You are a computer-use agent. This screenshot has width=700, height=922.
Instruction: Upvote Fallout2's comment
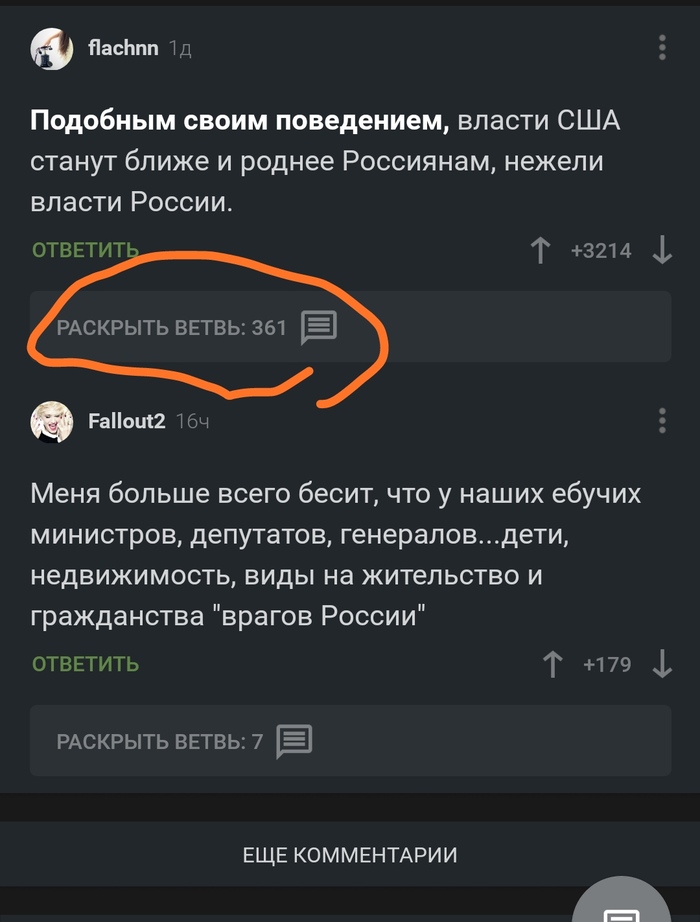552,664
